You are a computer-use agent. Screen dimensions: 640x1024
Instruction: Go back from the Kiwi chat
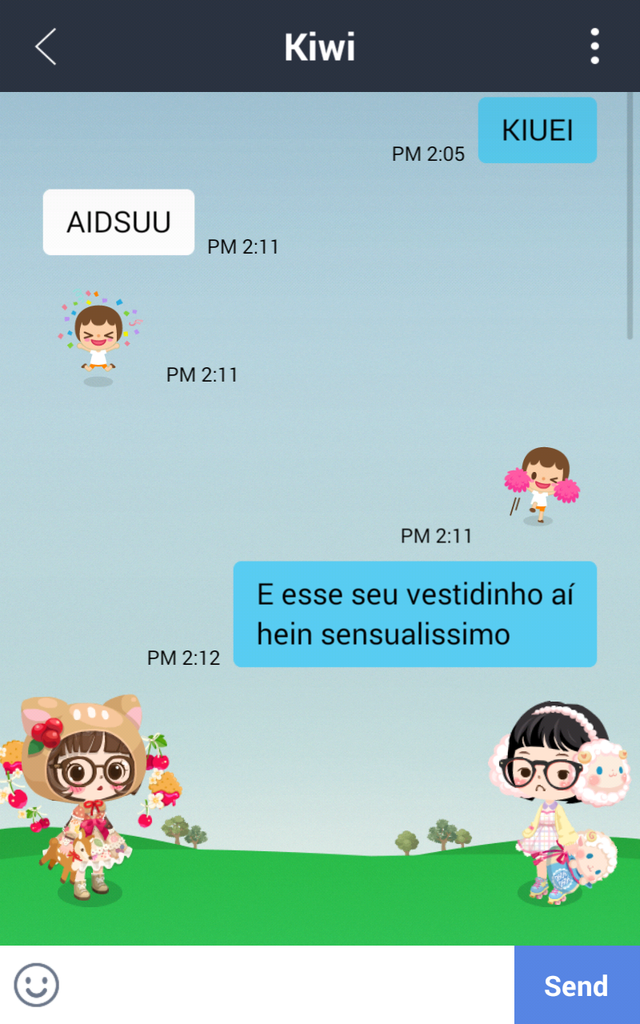(x=45, y=47)
